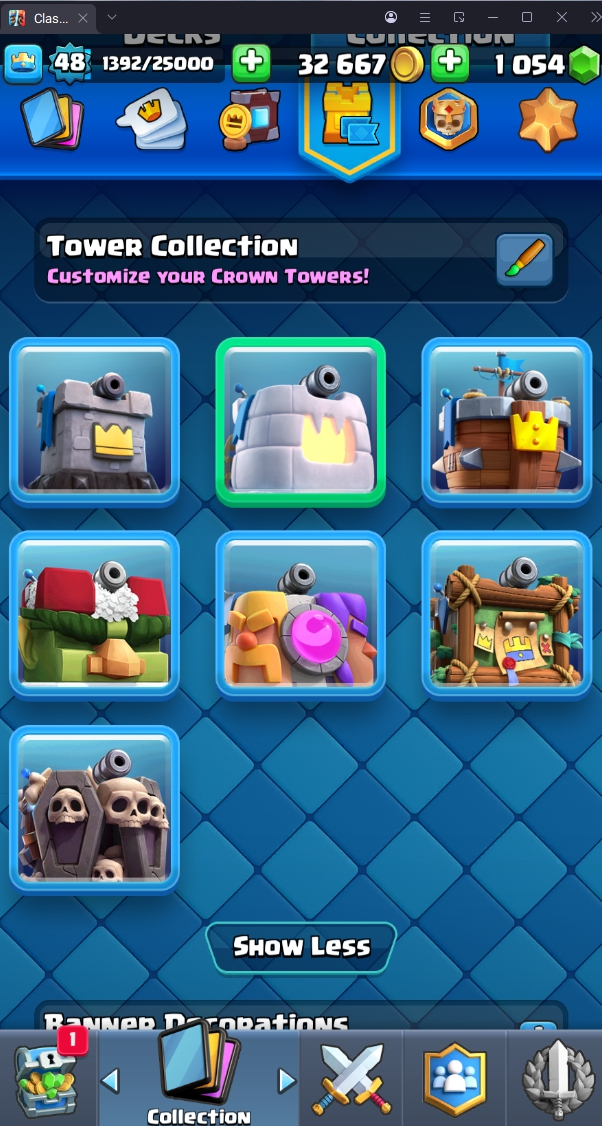Open the clan social tab
The width and height of the screenshot is (602, 1126).
(454, 1078)
